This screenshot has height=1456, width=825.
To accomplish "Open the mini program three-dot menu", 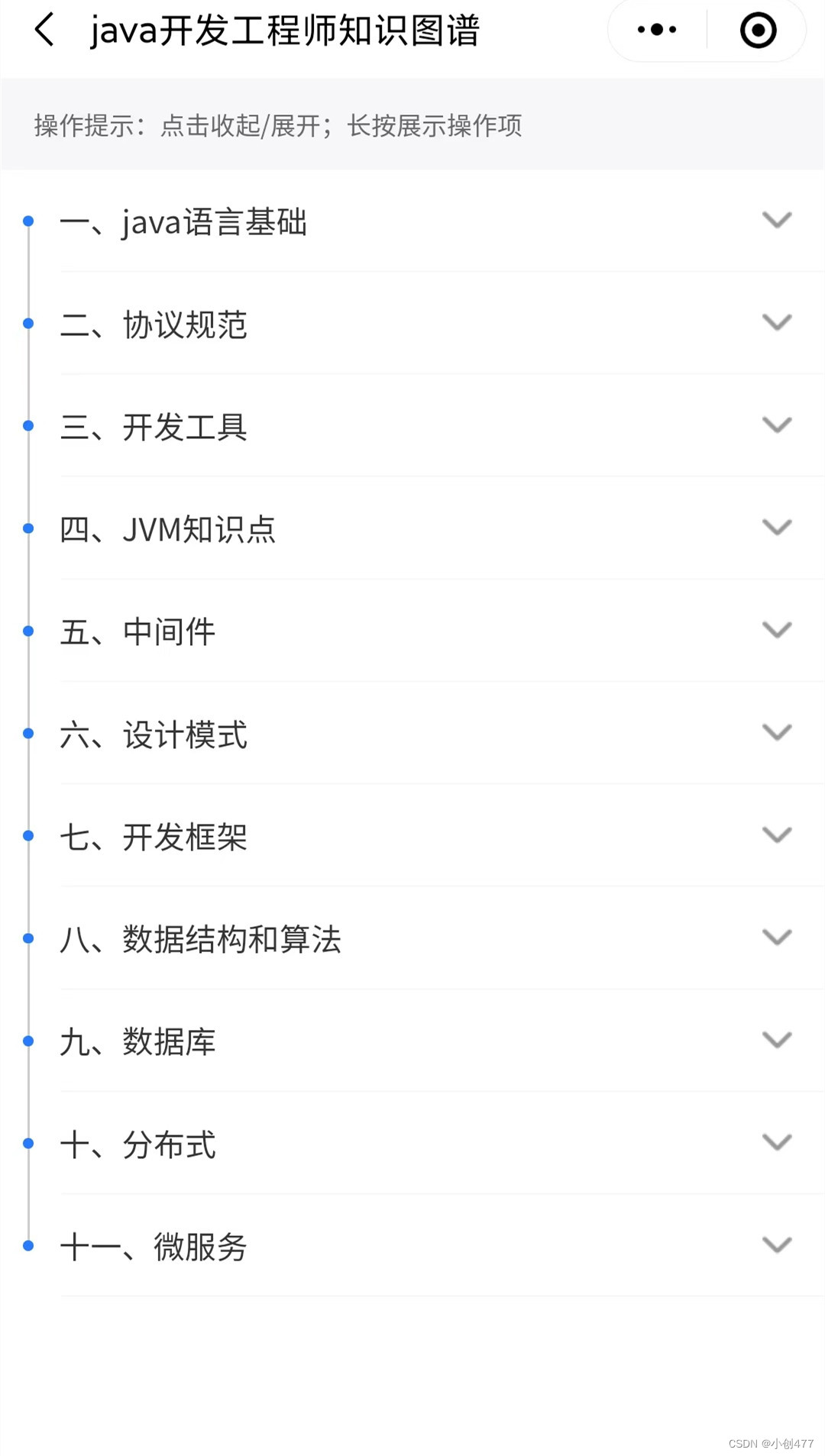I will click(x=657, y=31).
